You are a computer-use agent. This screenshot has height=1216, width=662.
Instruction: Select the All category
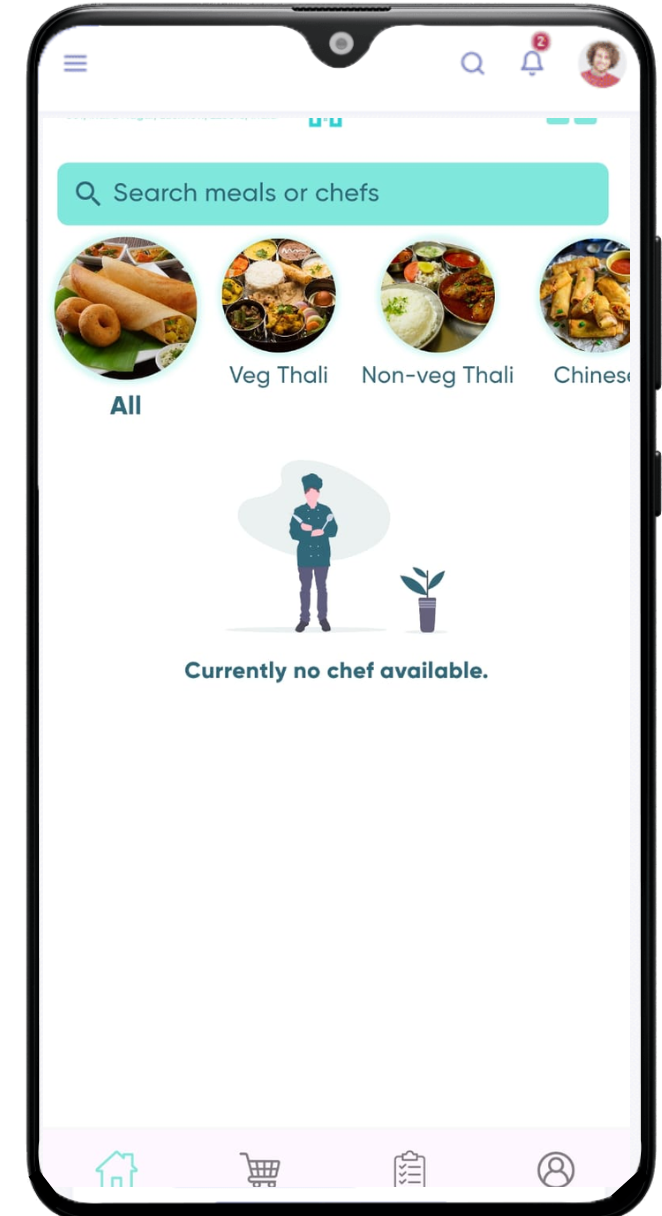tap(126, 311)
